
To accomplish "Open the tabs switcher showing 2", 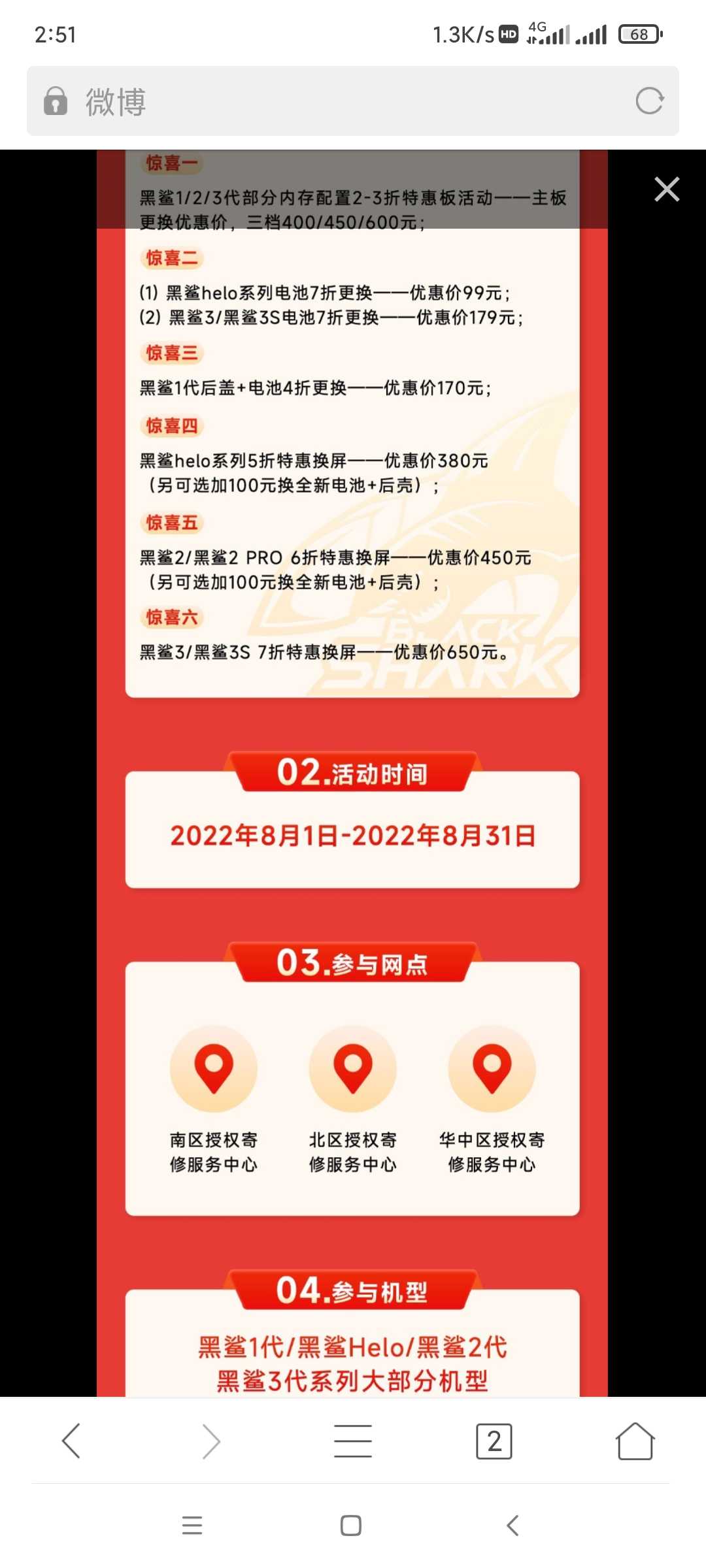I will click(x=494, y=1441).
